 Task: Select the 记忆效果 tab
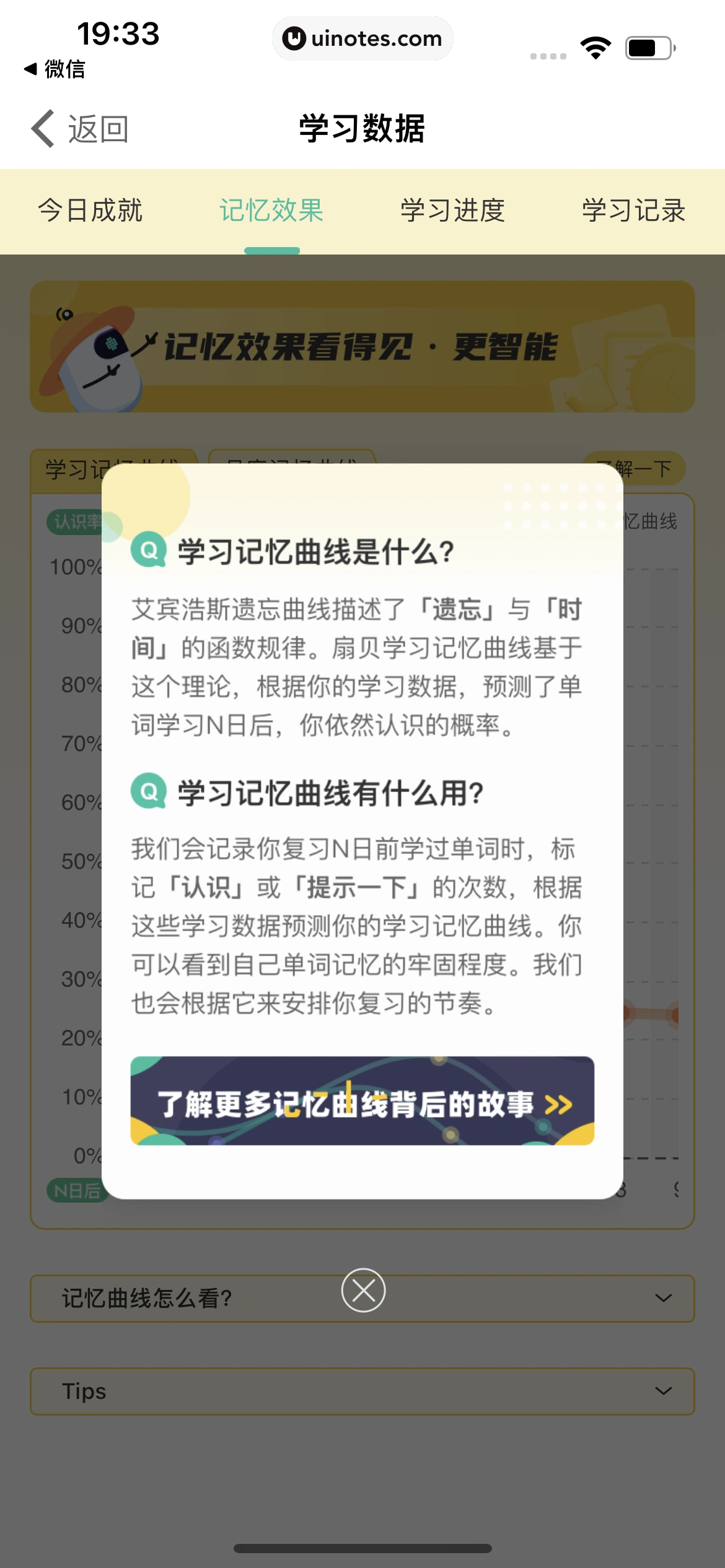coord(271,211)
